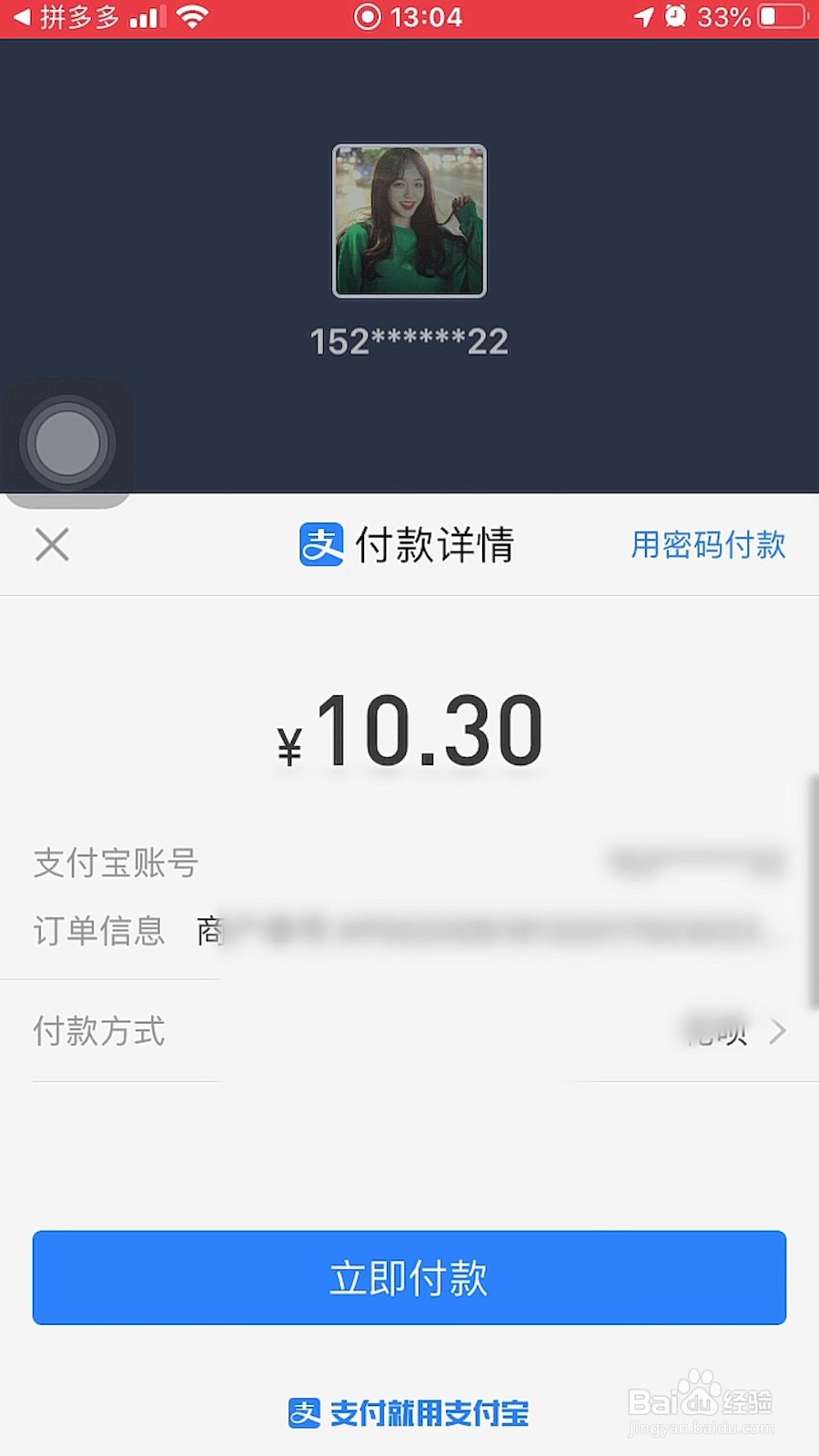Screen dimensions: 819x1456
Task: Open the chevron next to 花呗
Action: (778, 1031)
